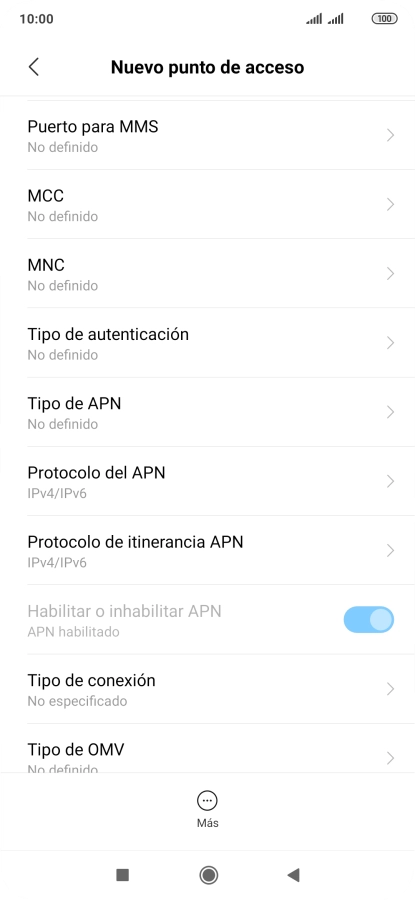Edit the MCC field
Image resolution: width=415 pixels, height=900 pixels.
point(207,204)
